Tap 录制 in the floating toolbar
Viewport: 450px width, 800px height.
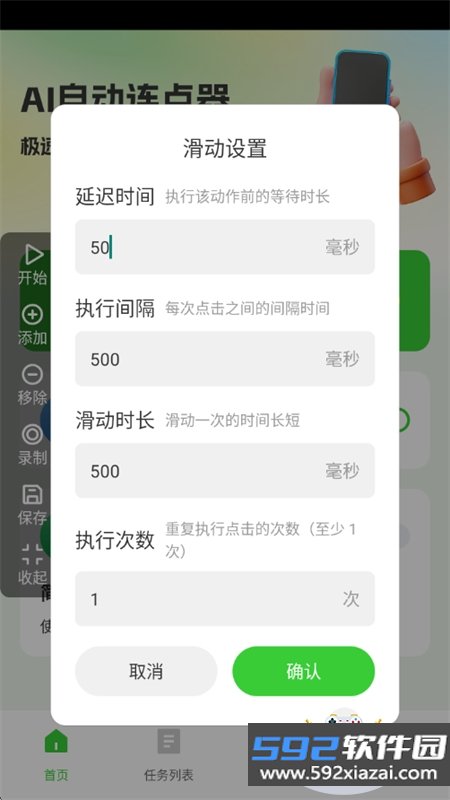click(x=33, y=445)
